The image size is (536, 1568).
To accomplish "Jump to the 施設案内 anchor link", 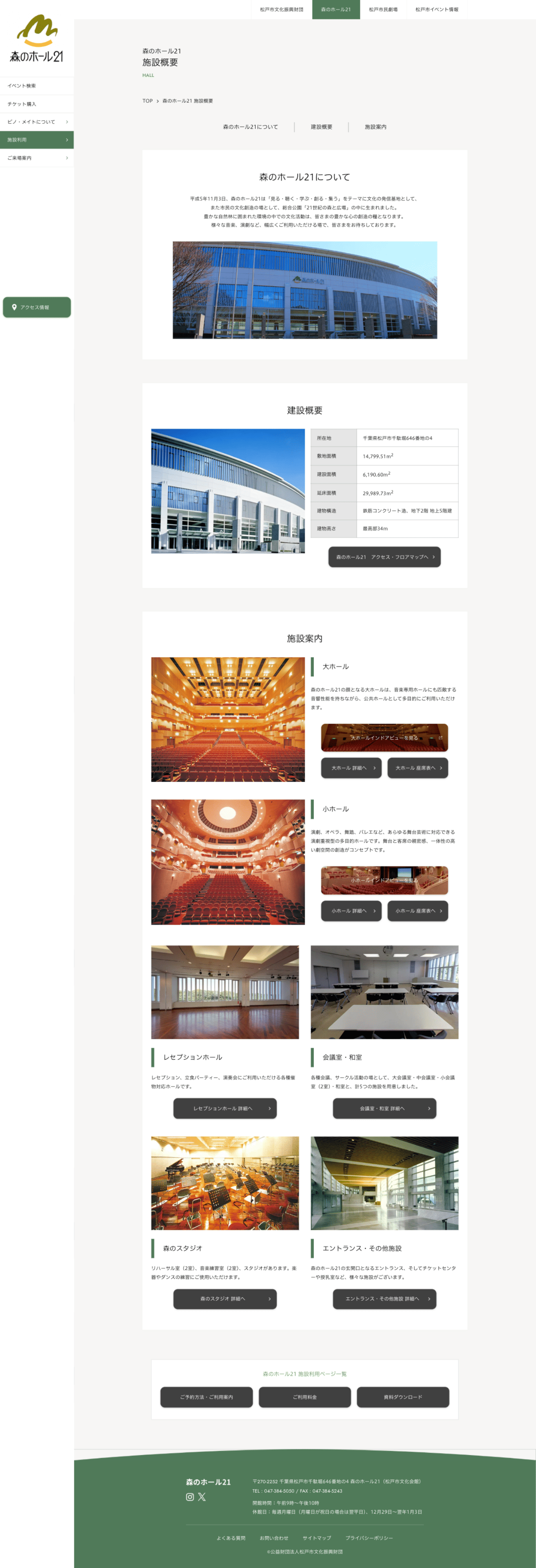I will (x=375, y=127).
